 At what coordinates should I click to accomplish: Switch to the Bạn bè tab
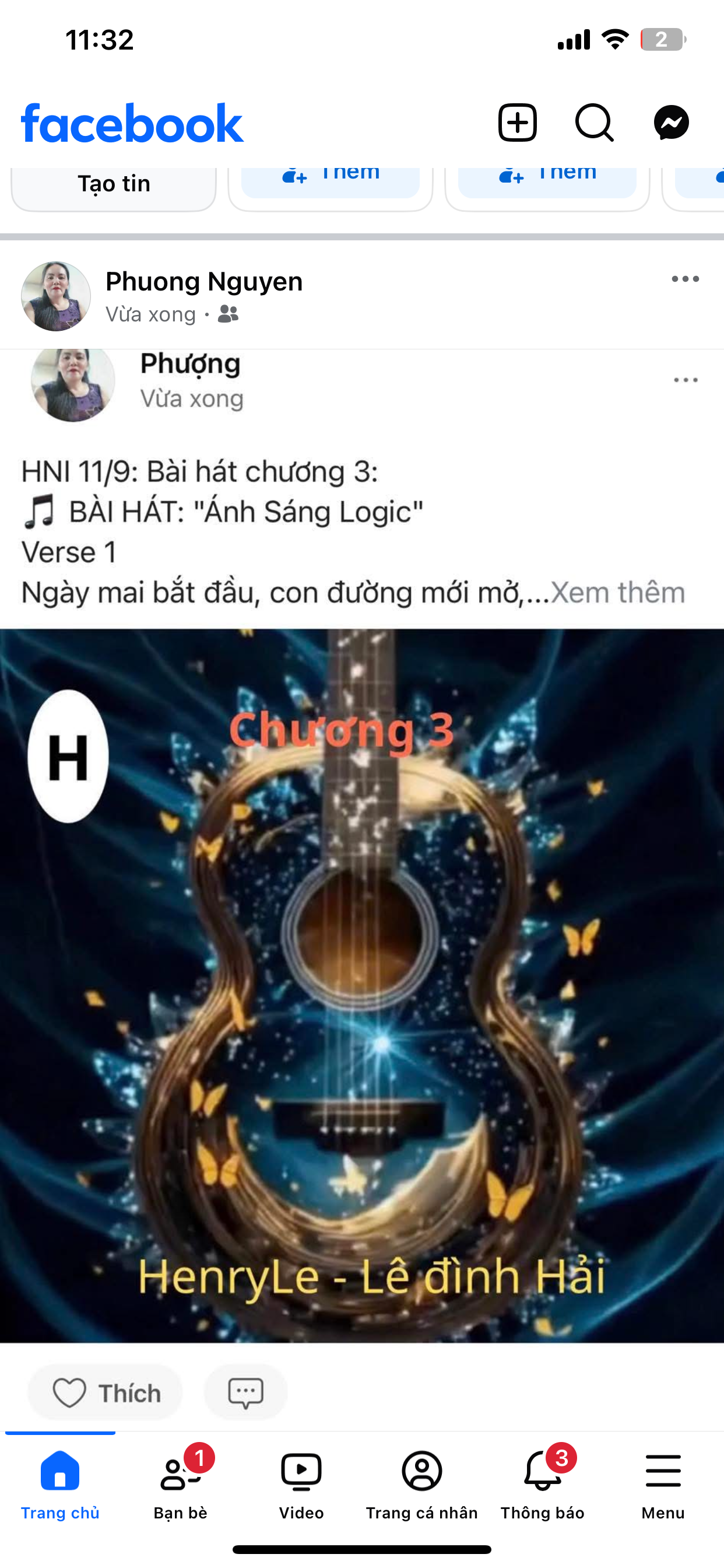pos(181,1484)
